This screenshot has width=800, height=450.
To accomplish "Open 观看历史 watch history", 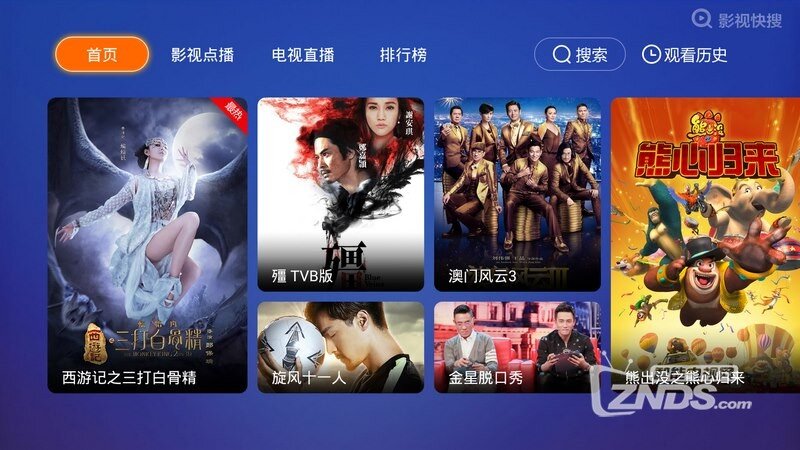I will click(685, 55).
